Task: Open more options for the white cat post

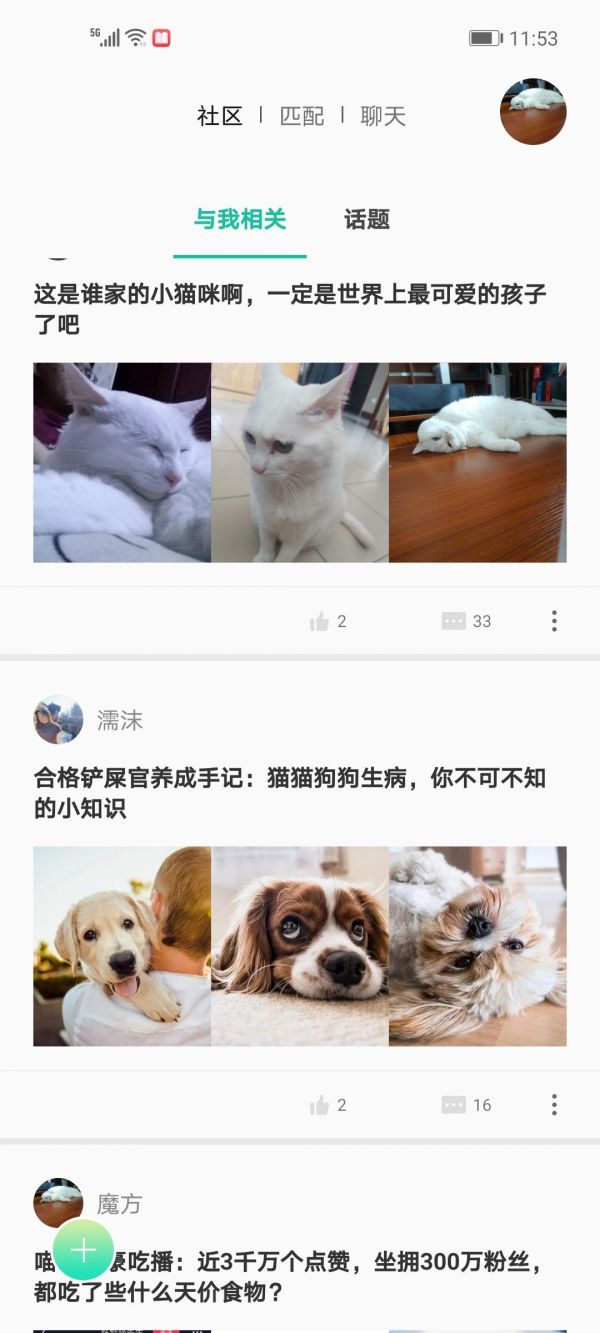Action: pyautogui.click(x=554, y=622)
